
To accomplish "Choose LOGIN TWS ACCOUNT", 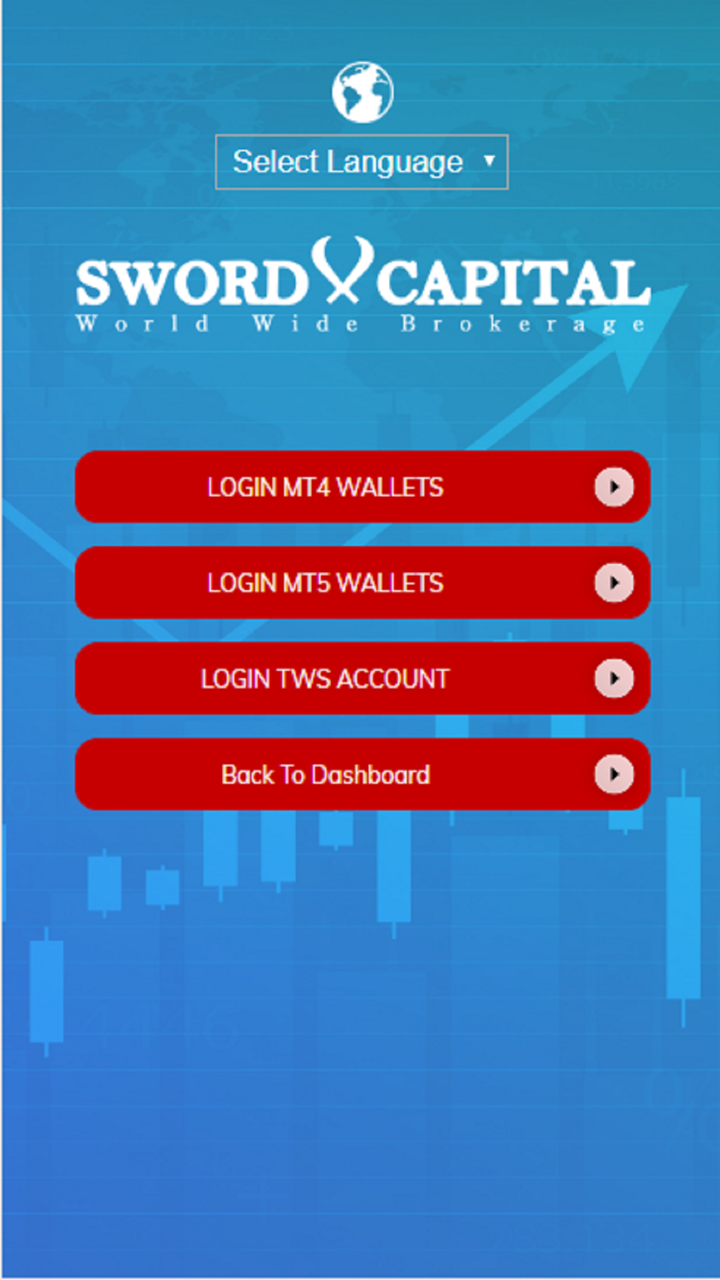I will point(362,679).
